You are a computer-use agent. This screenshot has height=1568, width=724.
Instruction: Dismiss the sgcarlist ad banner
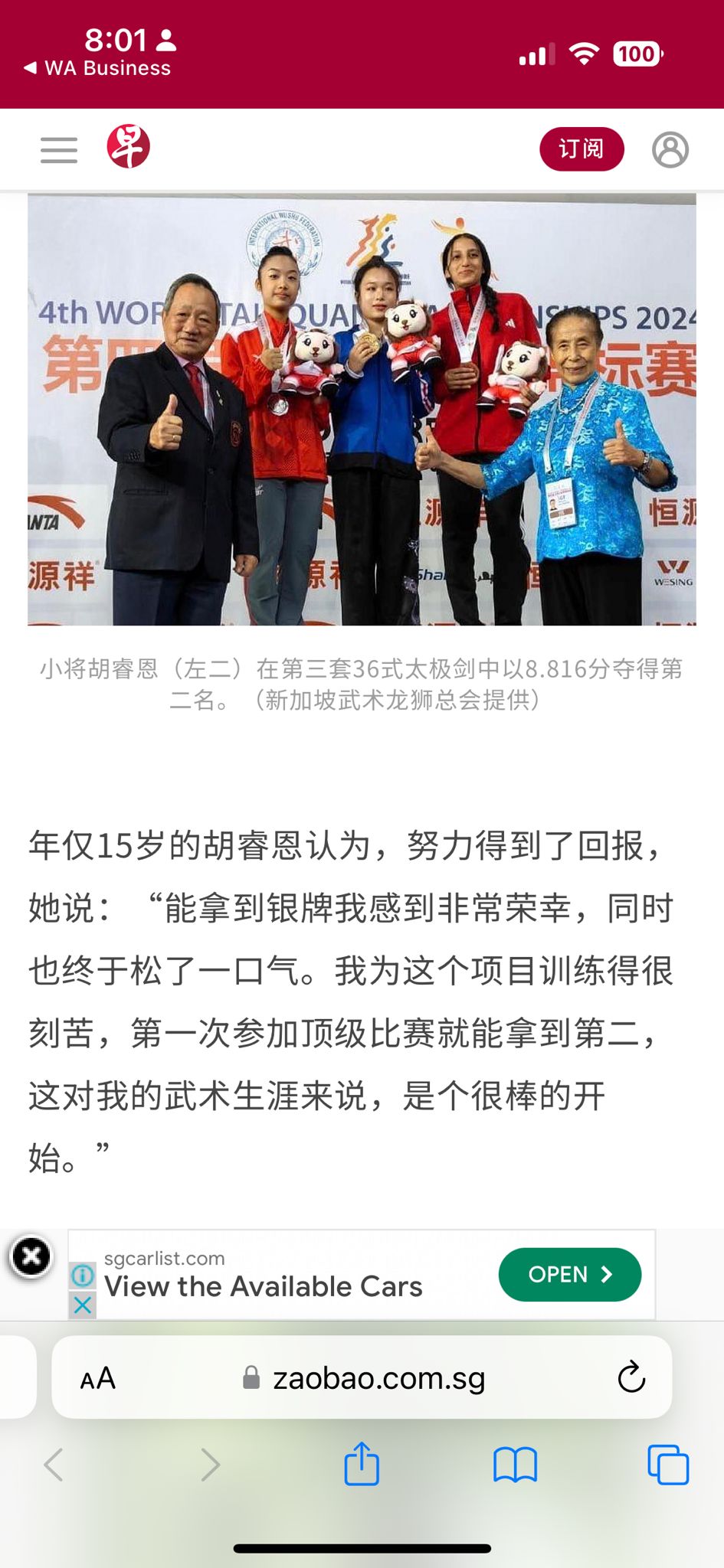click(x=31, y=1256)
